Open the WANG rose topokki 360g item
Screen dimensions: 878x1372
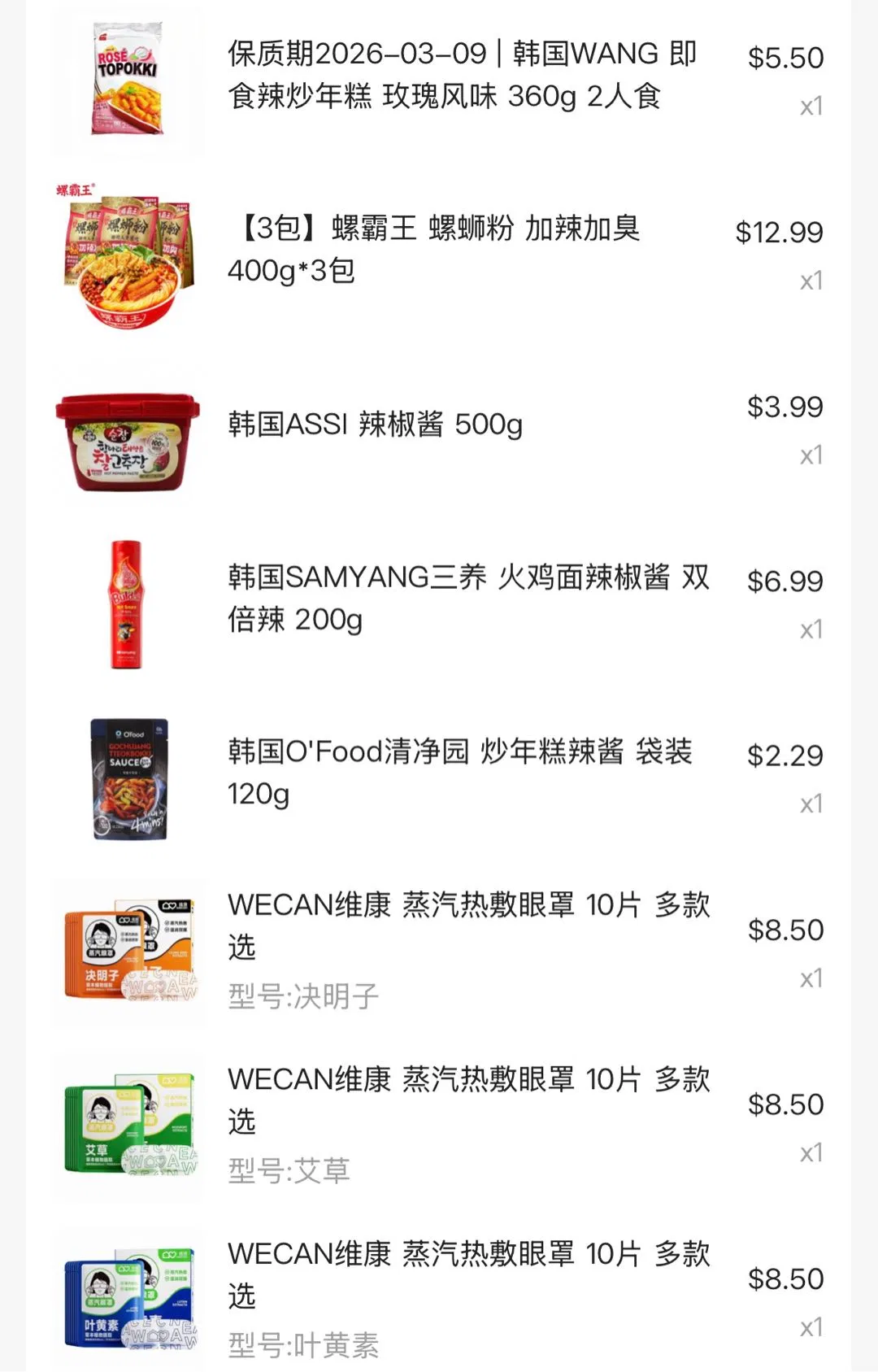[x=462, y=75]
